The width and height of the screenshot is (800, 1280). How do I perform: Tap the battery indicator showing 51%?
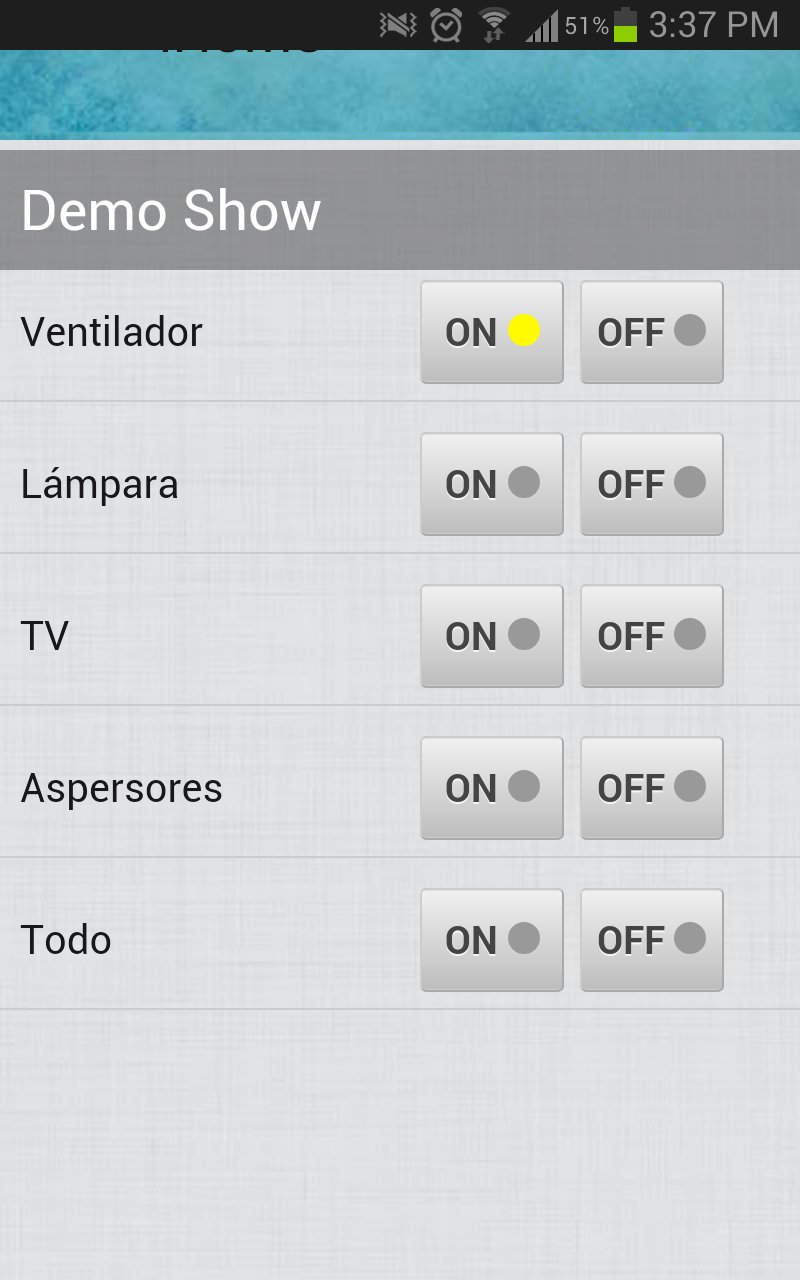tap(630, 24)
